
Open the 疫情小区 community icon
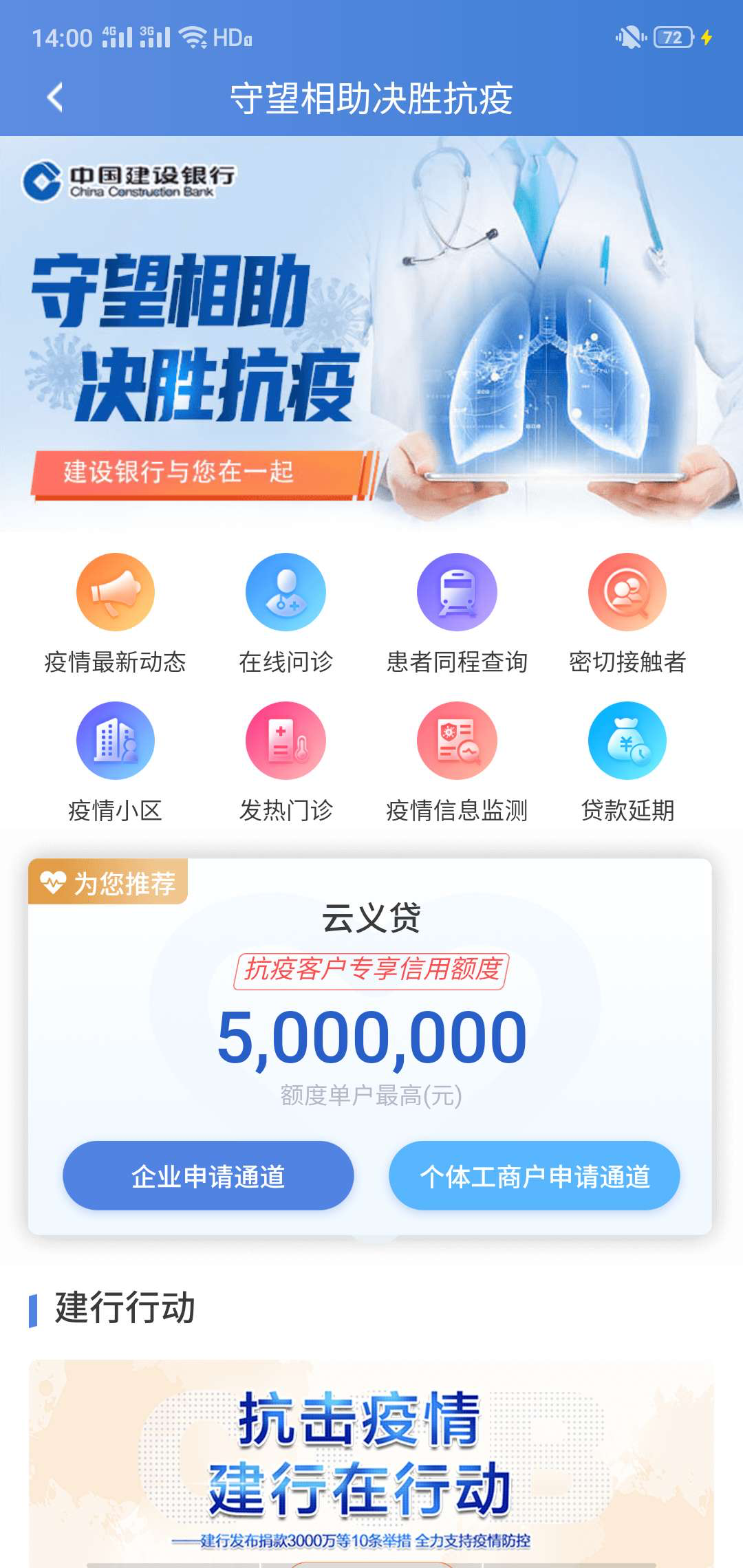click(116, 743)
